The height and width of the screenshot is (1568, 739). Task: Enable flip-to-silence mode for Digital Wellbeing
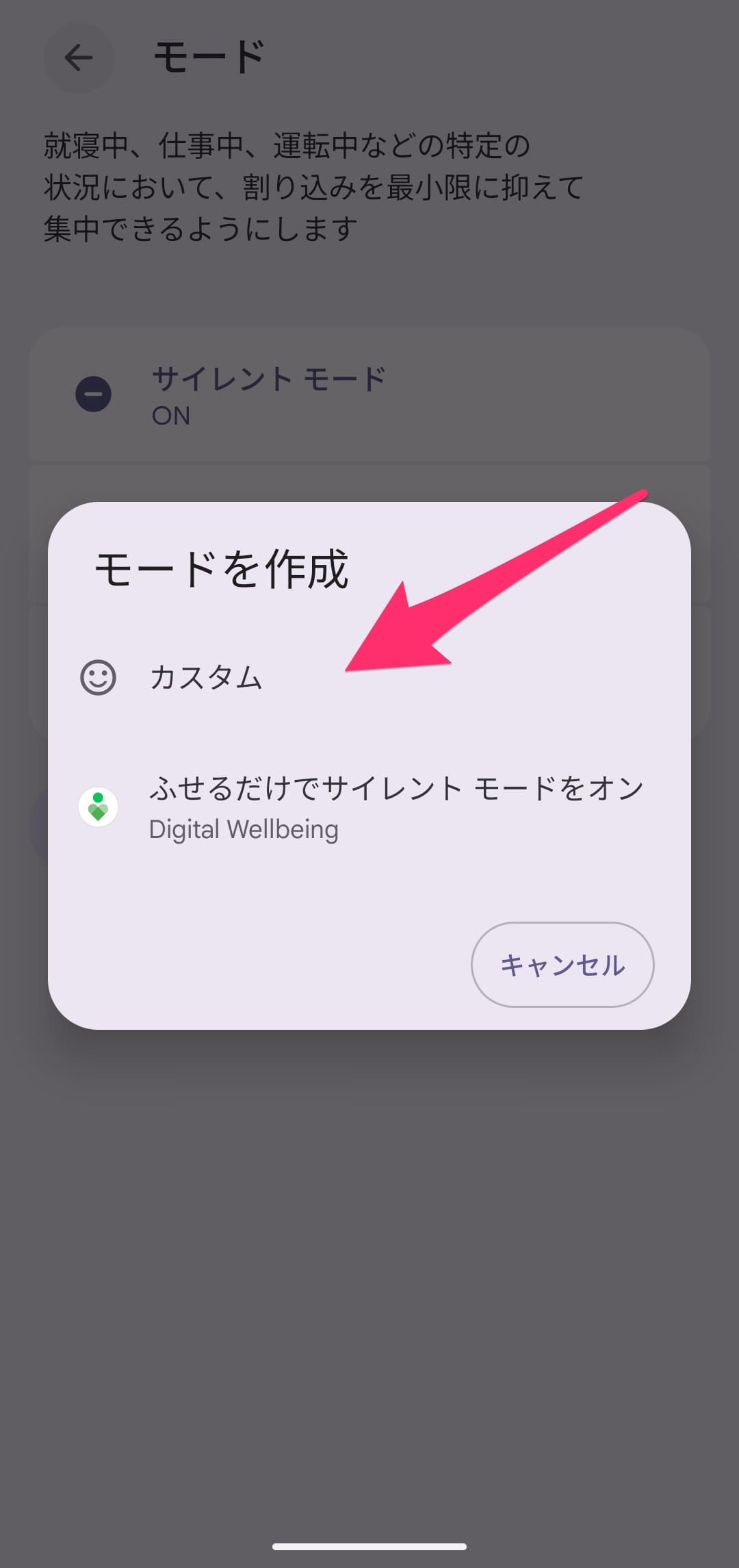[x=396, y=805]
